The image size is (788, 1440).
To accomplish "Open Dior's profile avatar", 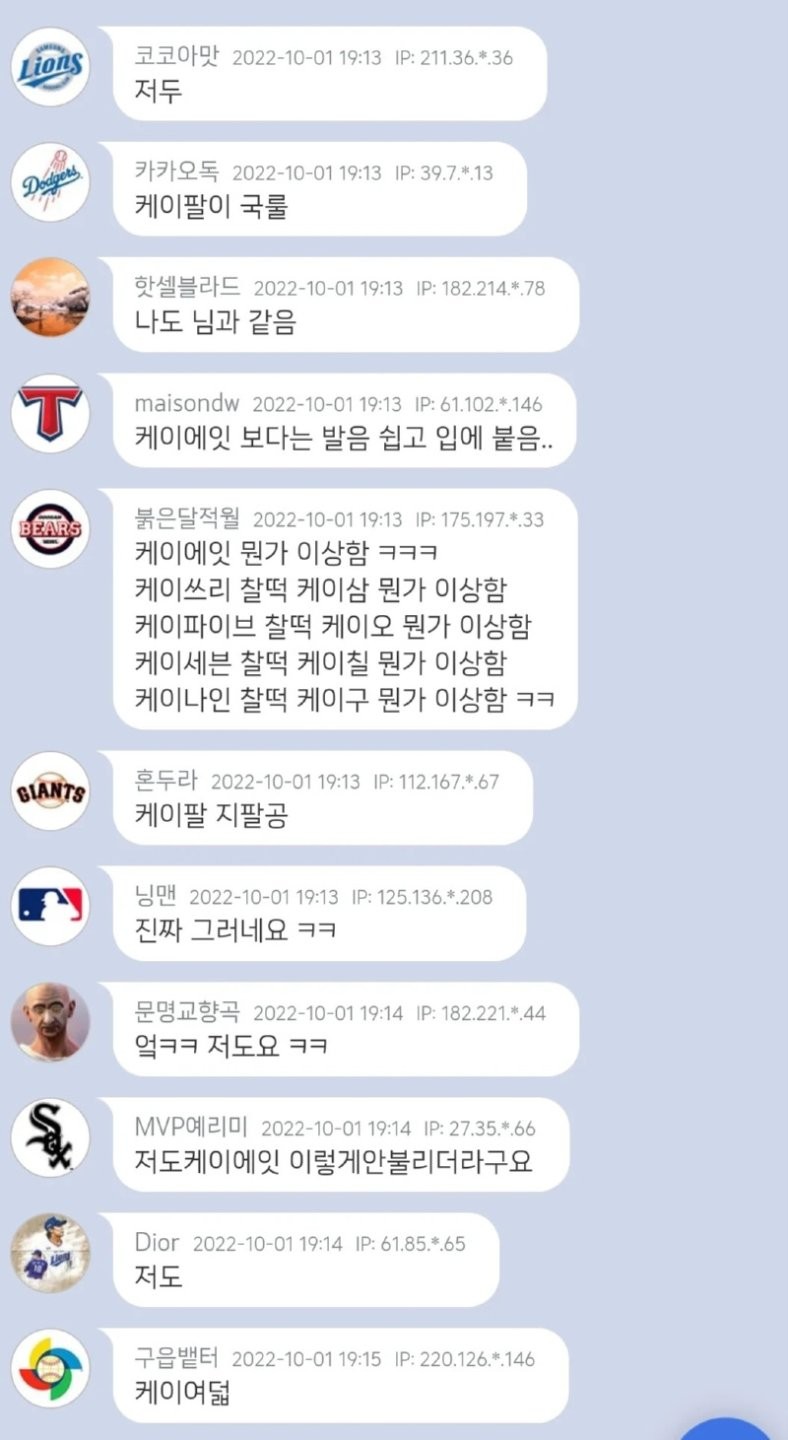I will coord(50,1252).
